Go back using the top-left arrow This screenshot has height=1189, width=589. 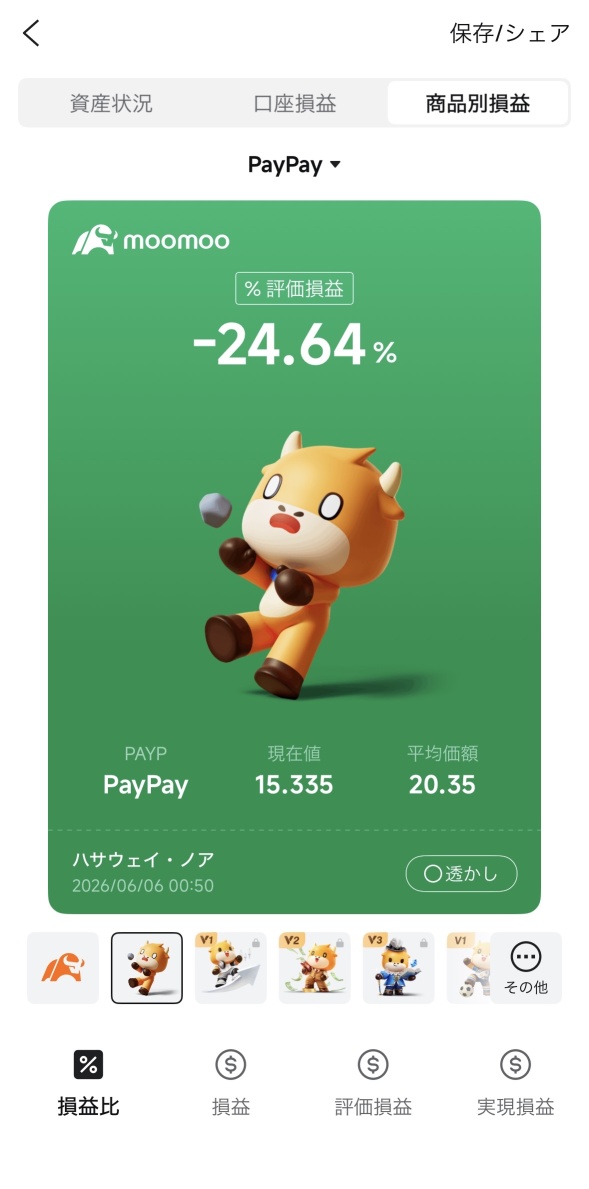(30, 33)
